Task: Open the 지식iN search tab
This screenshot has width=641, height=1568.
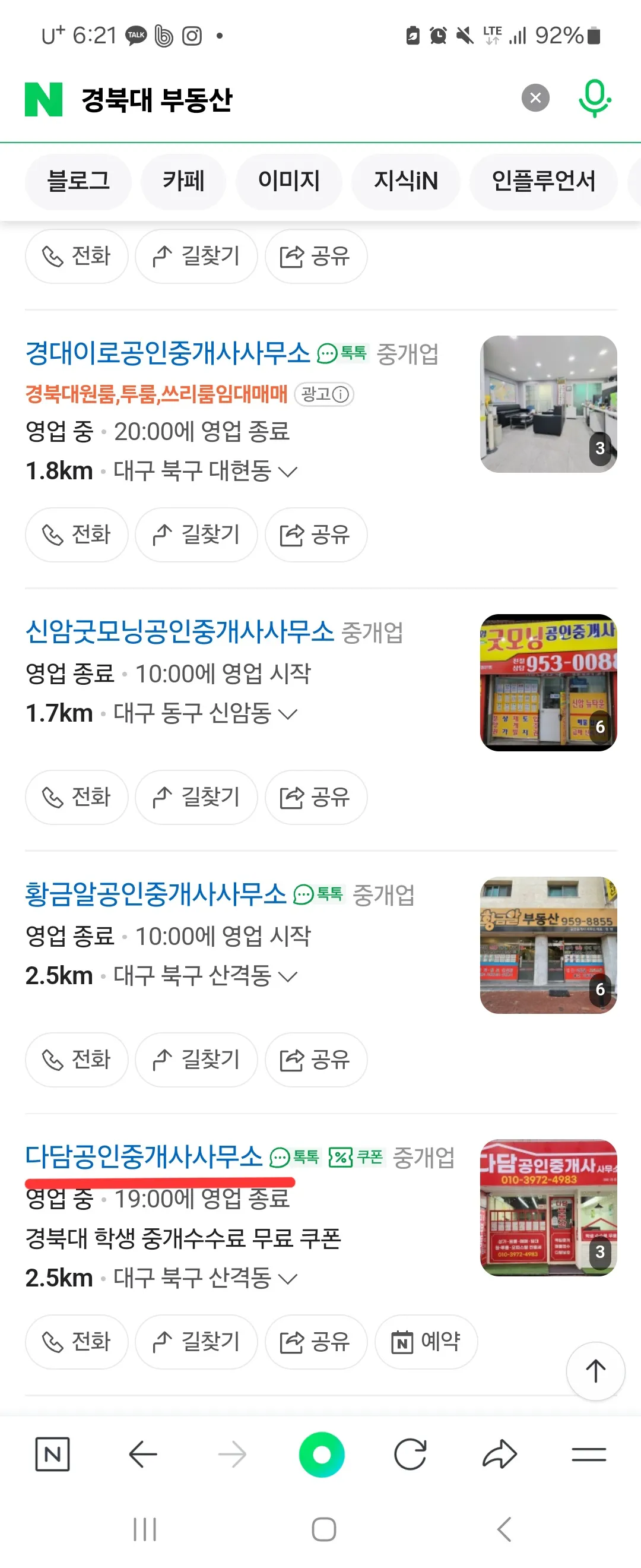Action: pos(405,181)
